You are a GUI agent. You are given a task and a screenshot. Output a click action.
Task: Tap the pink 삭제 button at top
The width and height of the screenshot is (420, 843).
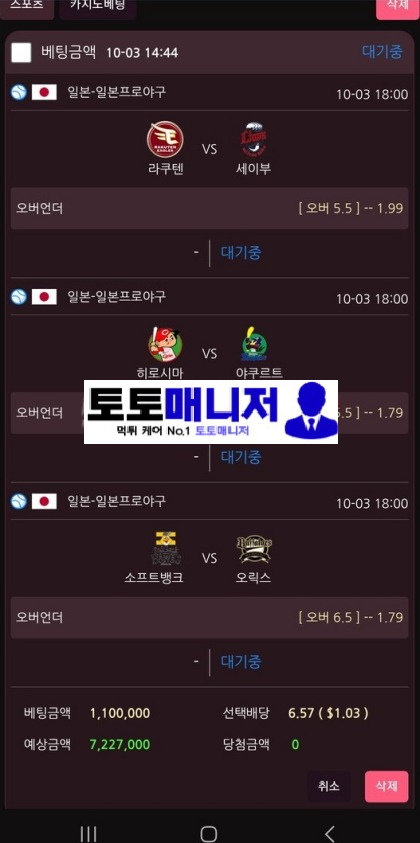[x=397, y=8]
